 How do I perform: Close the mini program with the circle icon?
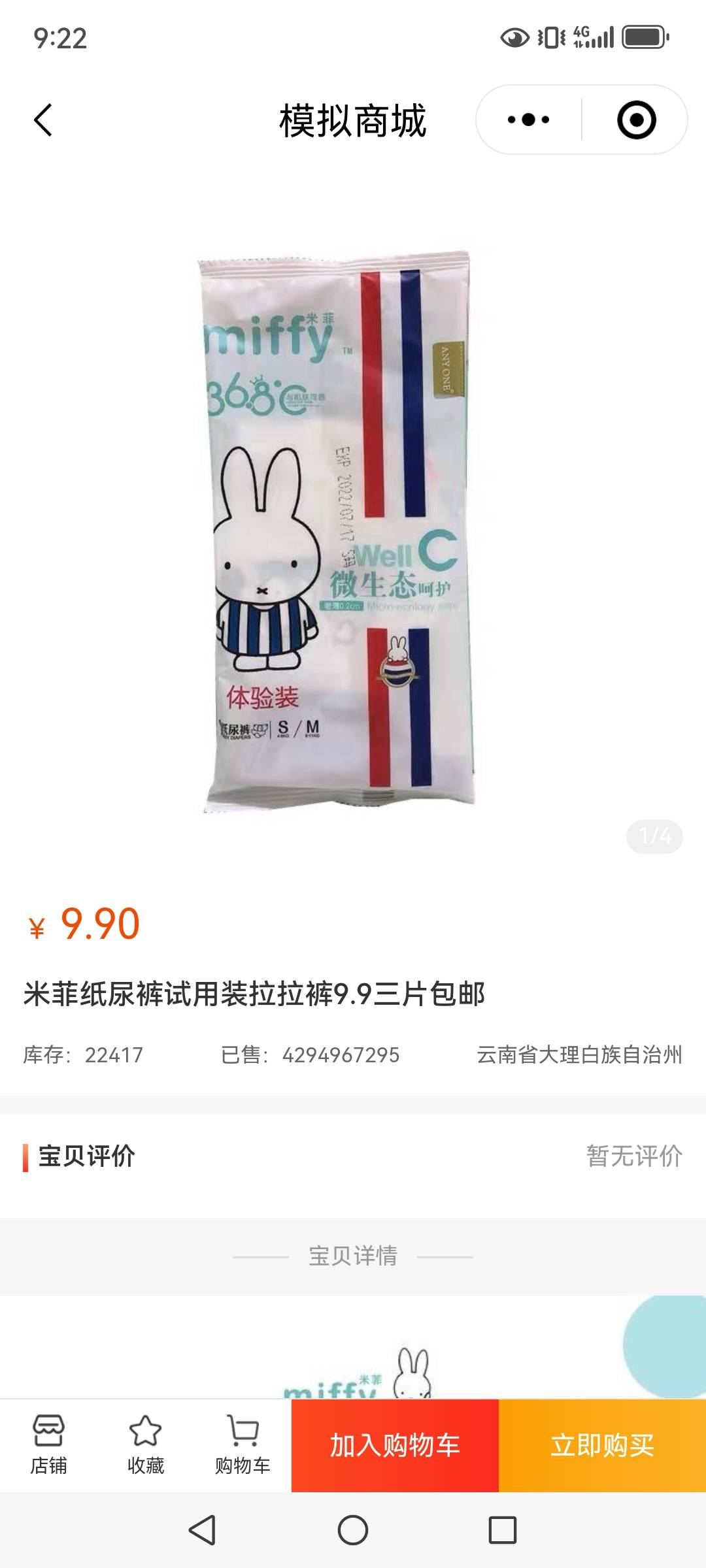(x=636, y=120)
